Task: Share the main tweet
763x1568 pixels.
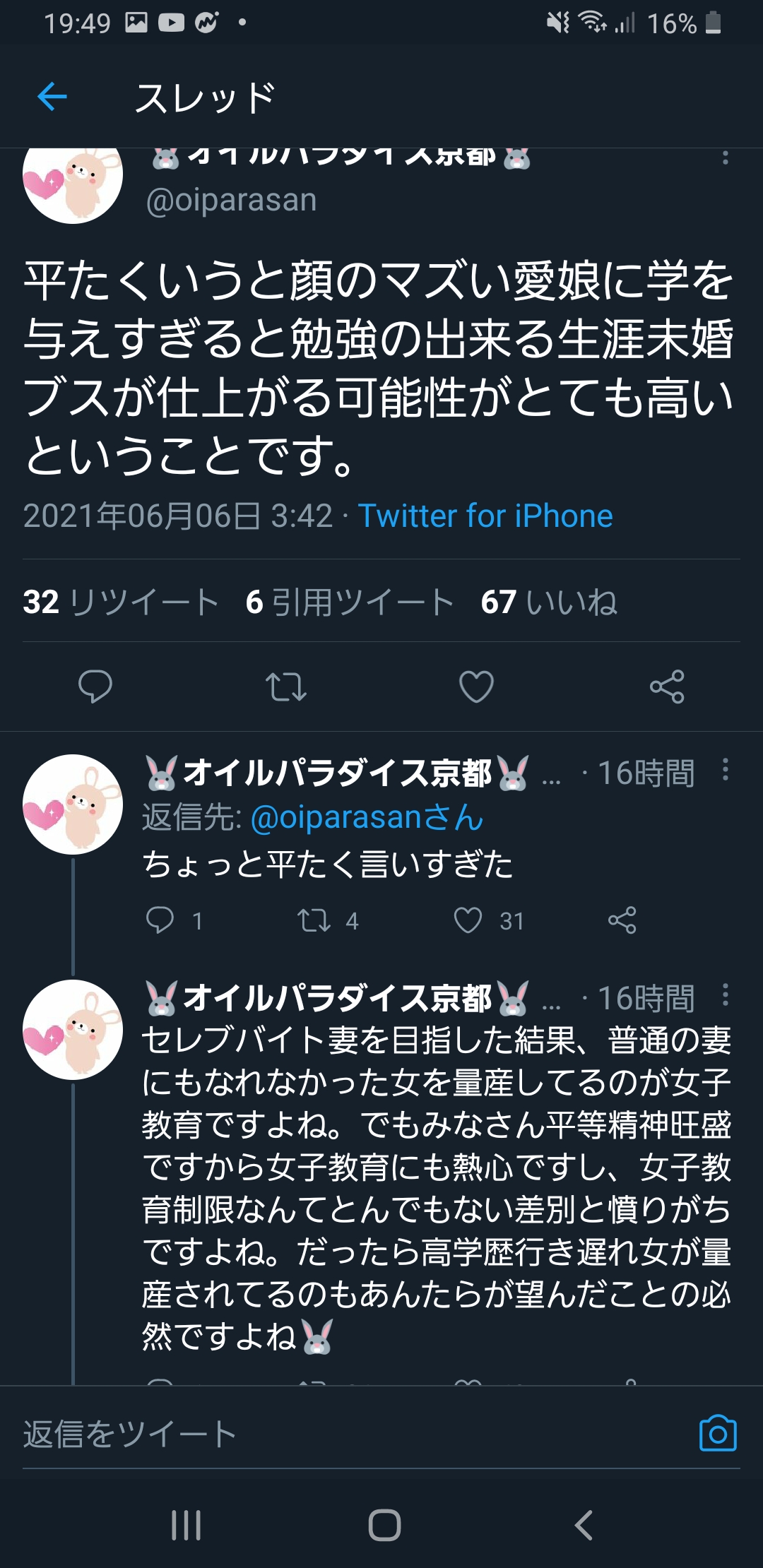Action: [667, 686]
